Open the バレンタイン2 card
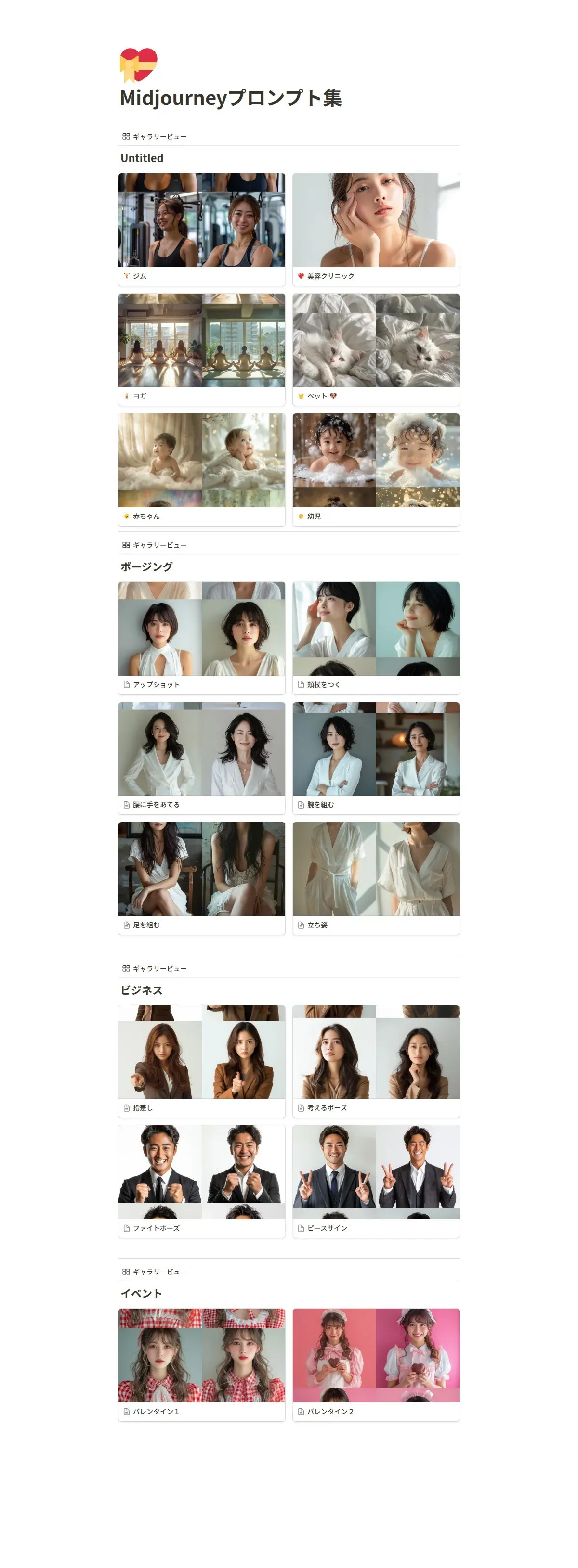This screenshot has width=578, height=1568. click(376, 1365)
